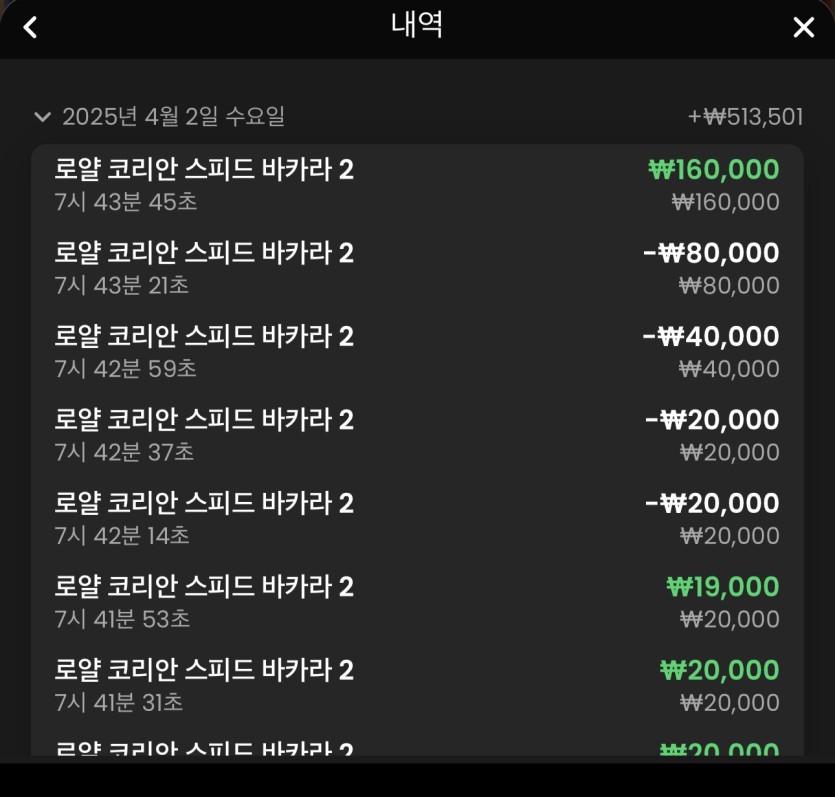Go back using the top-left arrow
Image resolution: width=835 pixels, height=797 pixels.
(x=30, y=28)
